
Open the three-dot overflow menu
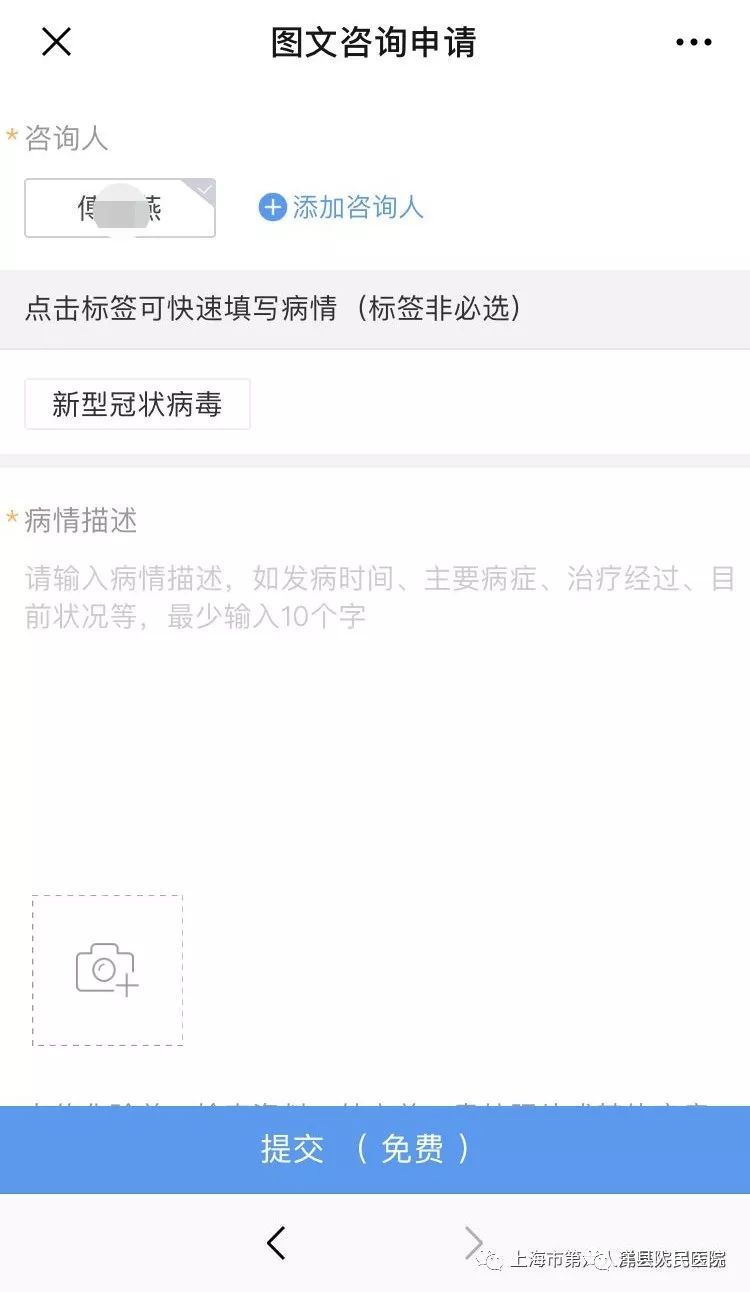point(693,43)
